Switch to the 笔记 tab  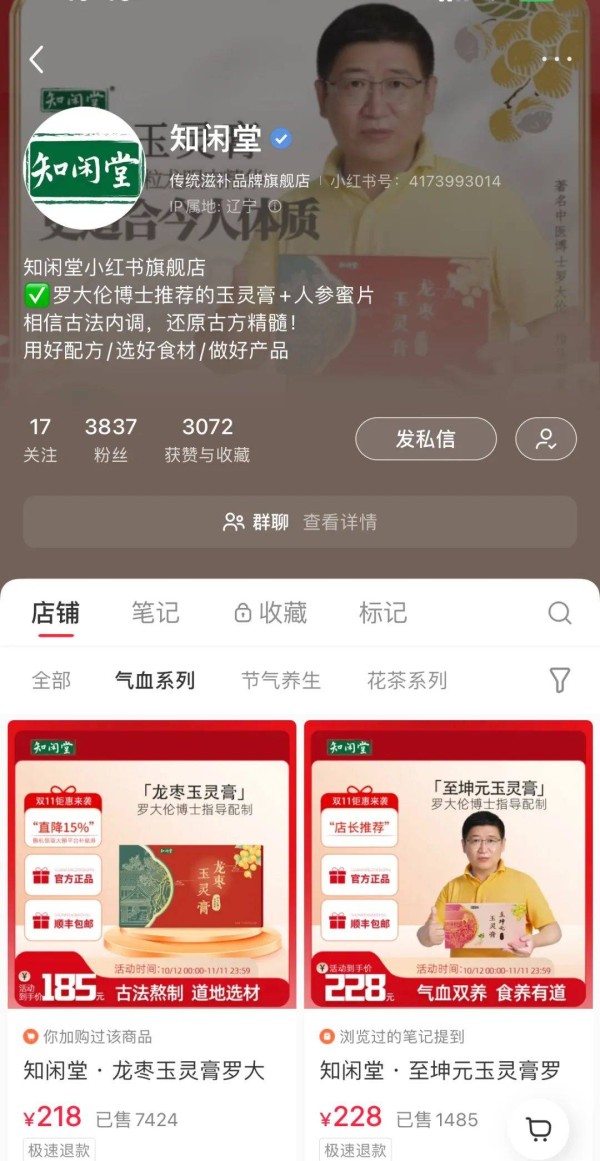point(156,613)
